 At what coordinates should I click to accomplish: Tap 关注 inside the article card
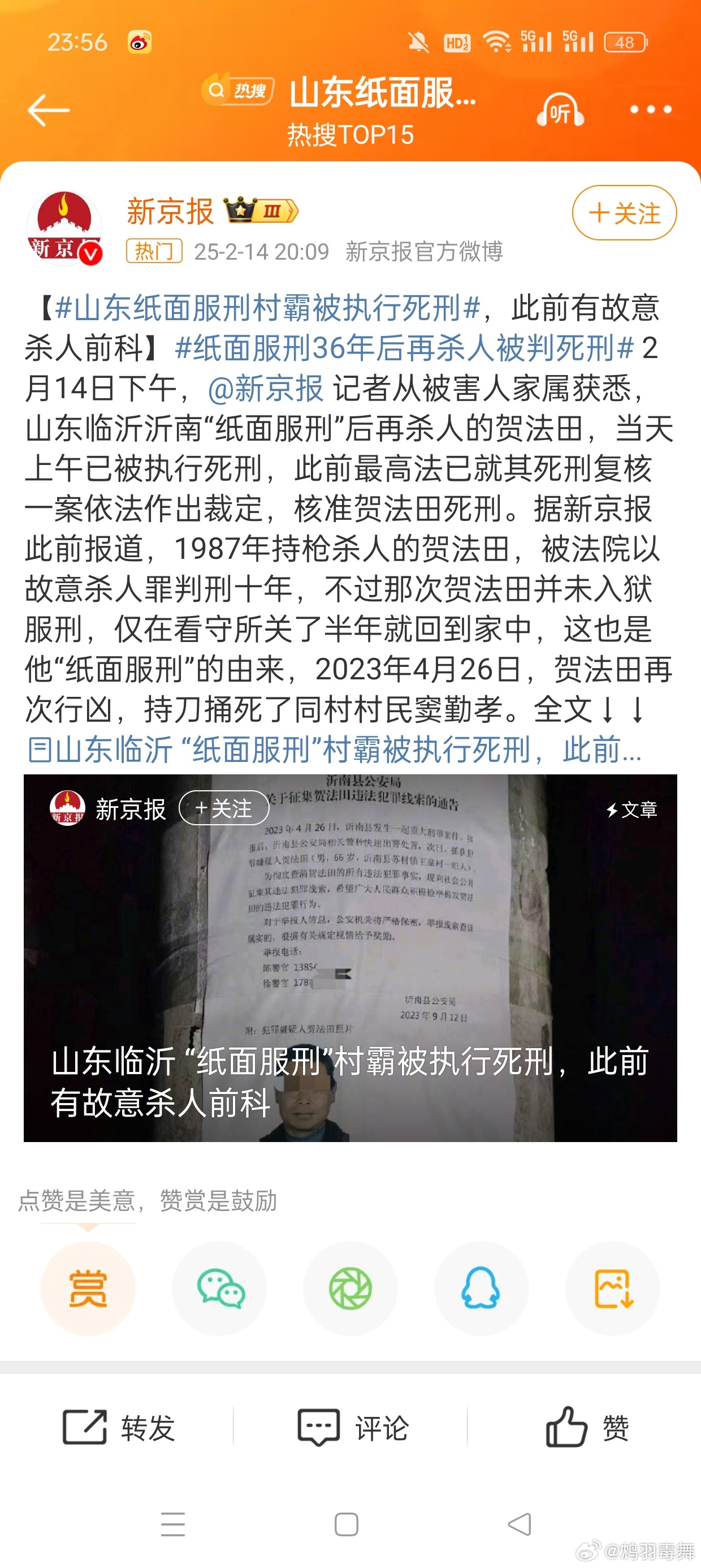point(223,808)
